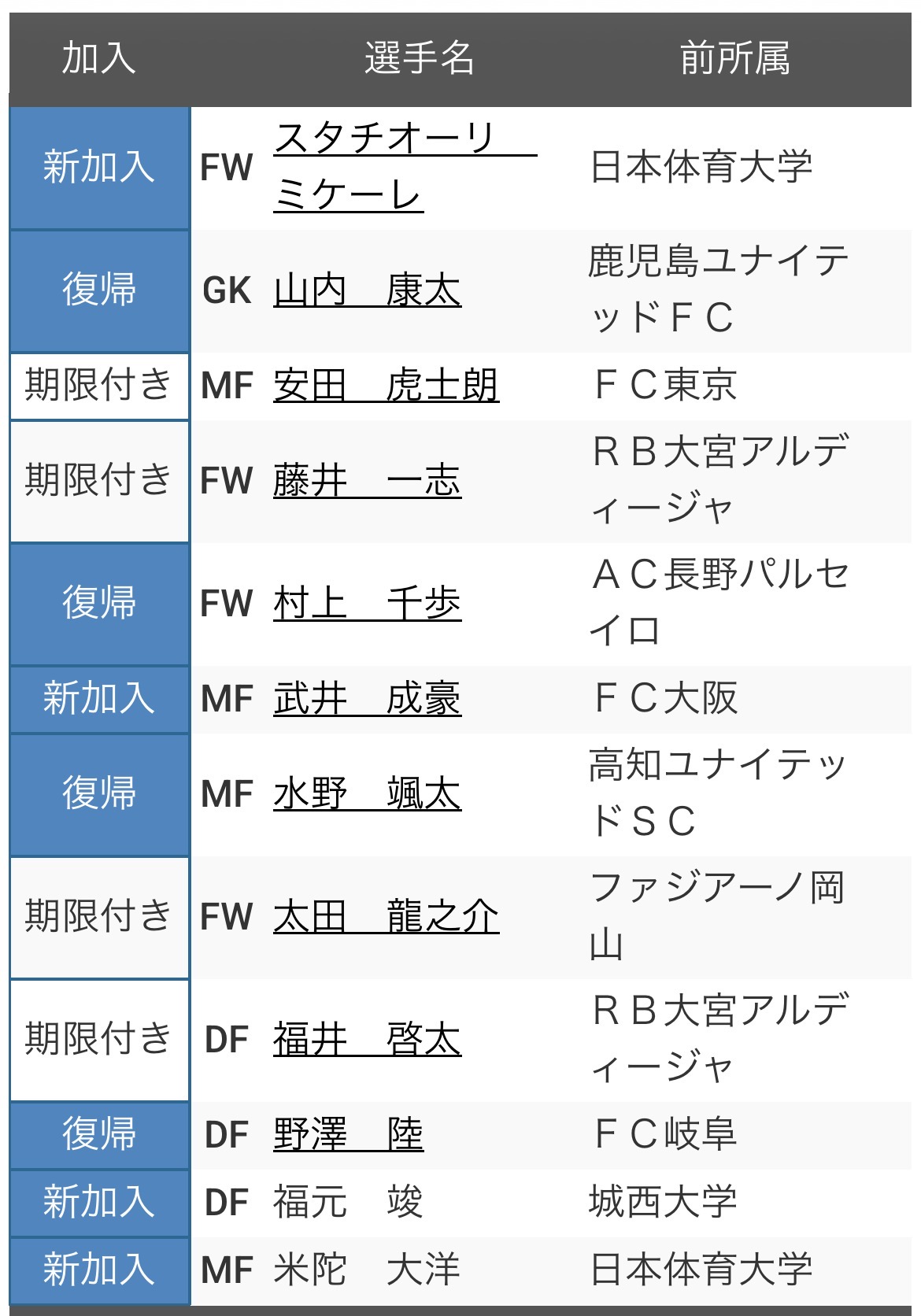Open the 村上 千歩 player link
The width and height of the screenshot is (921, 1316).
click(367, 604)
